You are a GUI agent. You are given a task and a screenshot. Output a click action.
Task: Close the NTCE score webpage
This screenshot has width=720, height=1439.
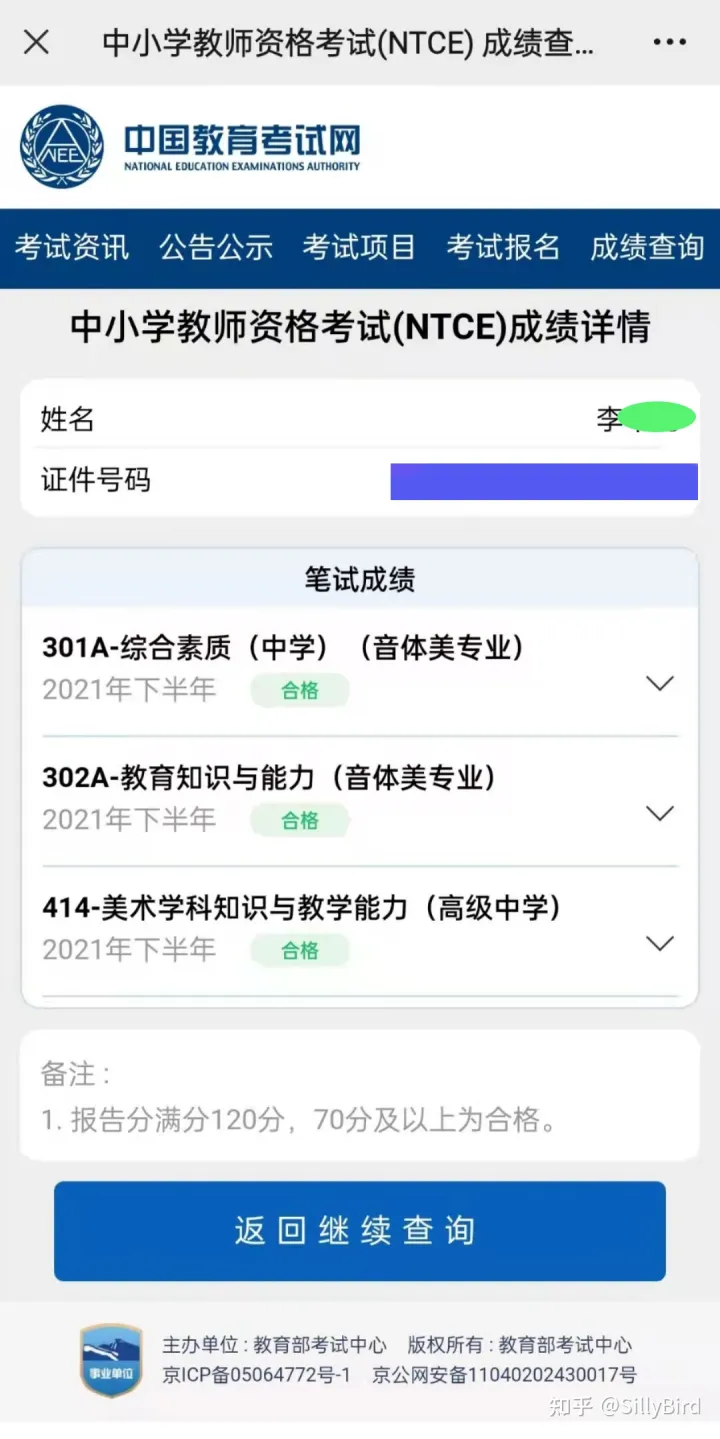click(36, 42)
